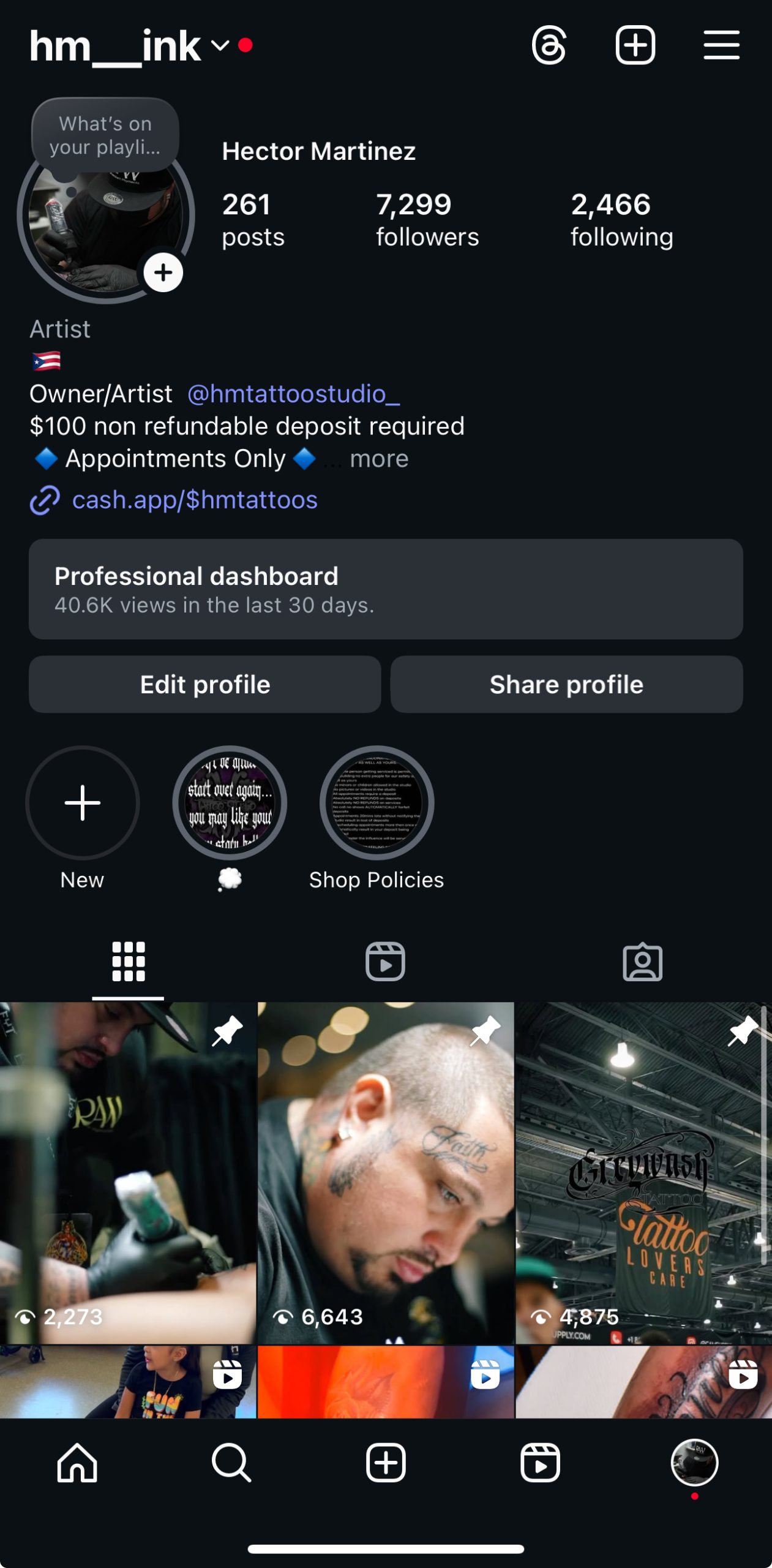Open the "What's on your playli..." note

105,135
